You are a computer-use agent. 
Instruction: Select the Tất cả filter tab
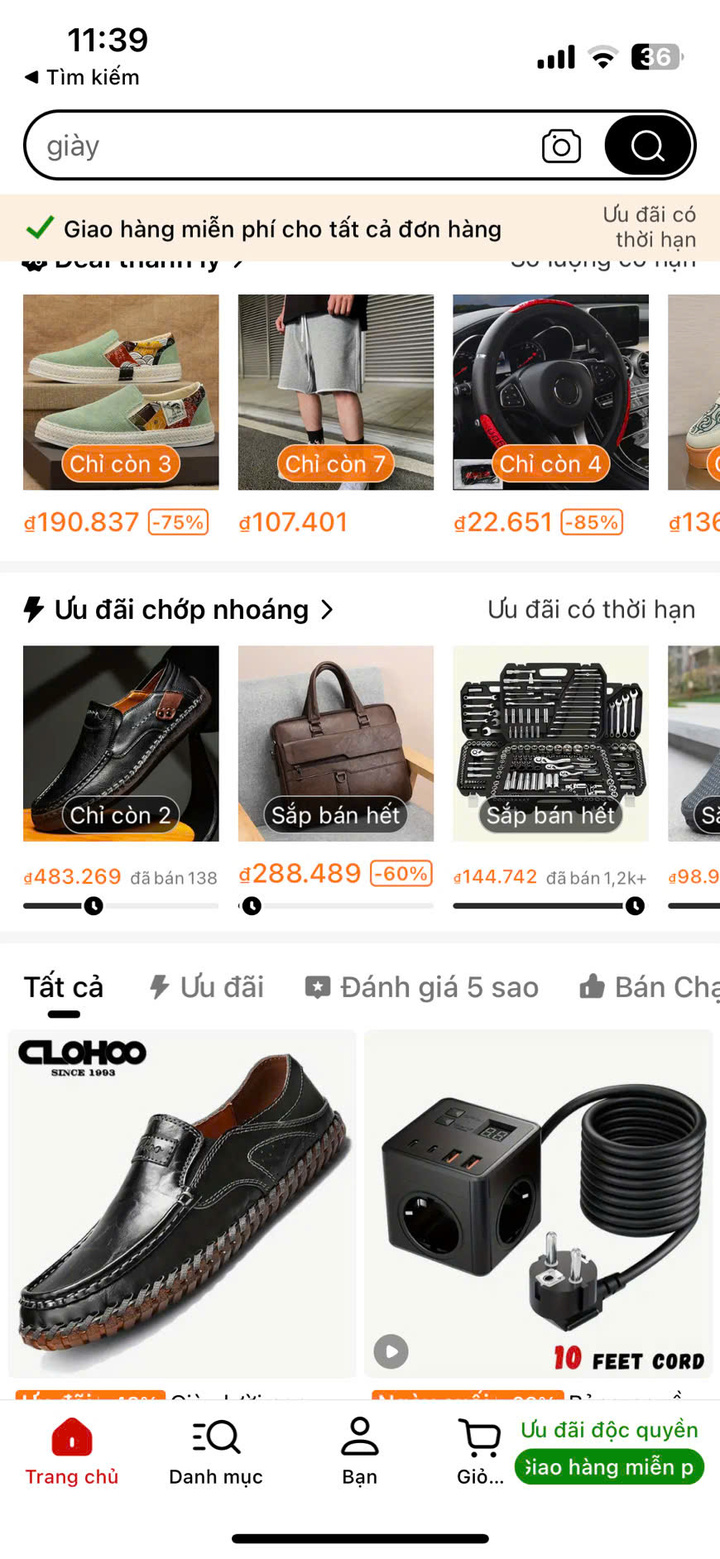pos(63,987)
